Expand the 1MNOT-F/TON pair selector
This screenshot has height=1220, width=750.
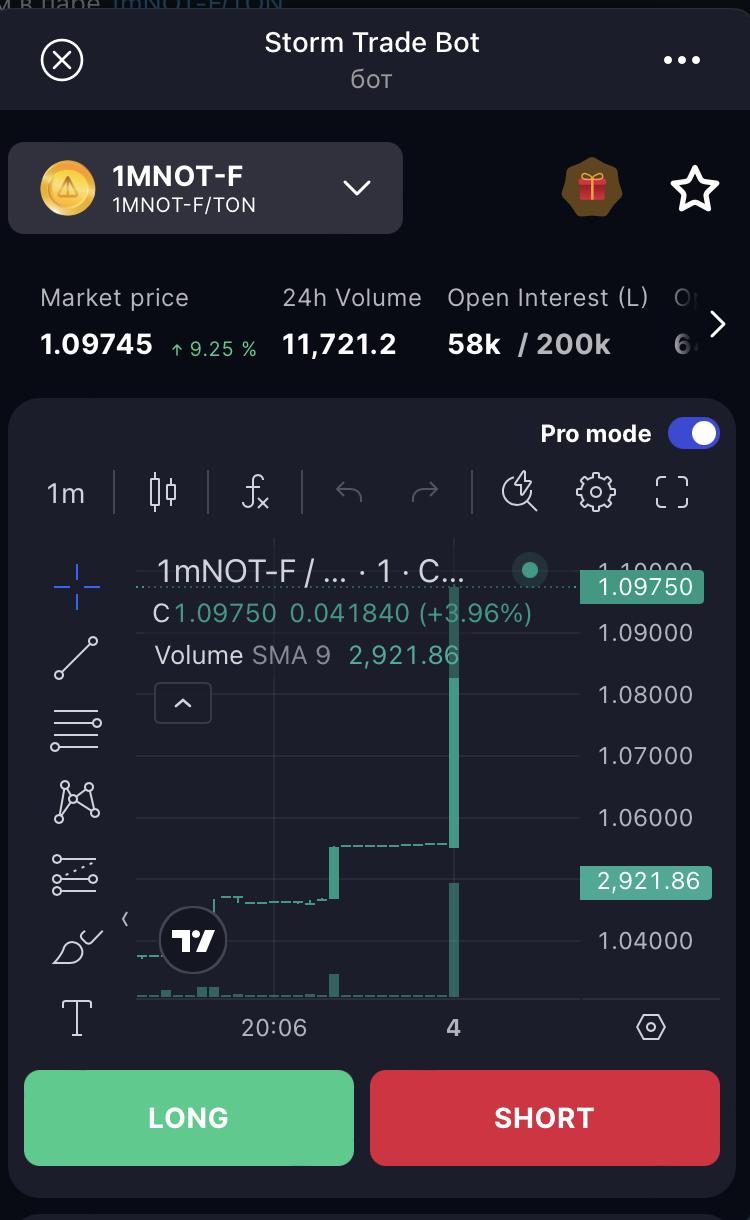point(205,188)
